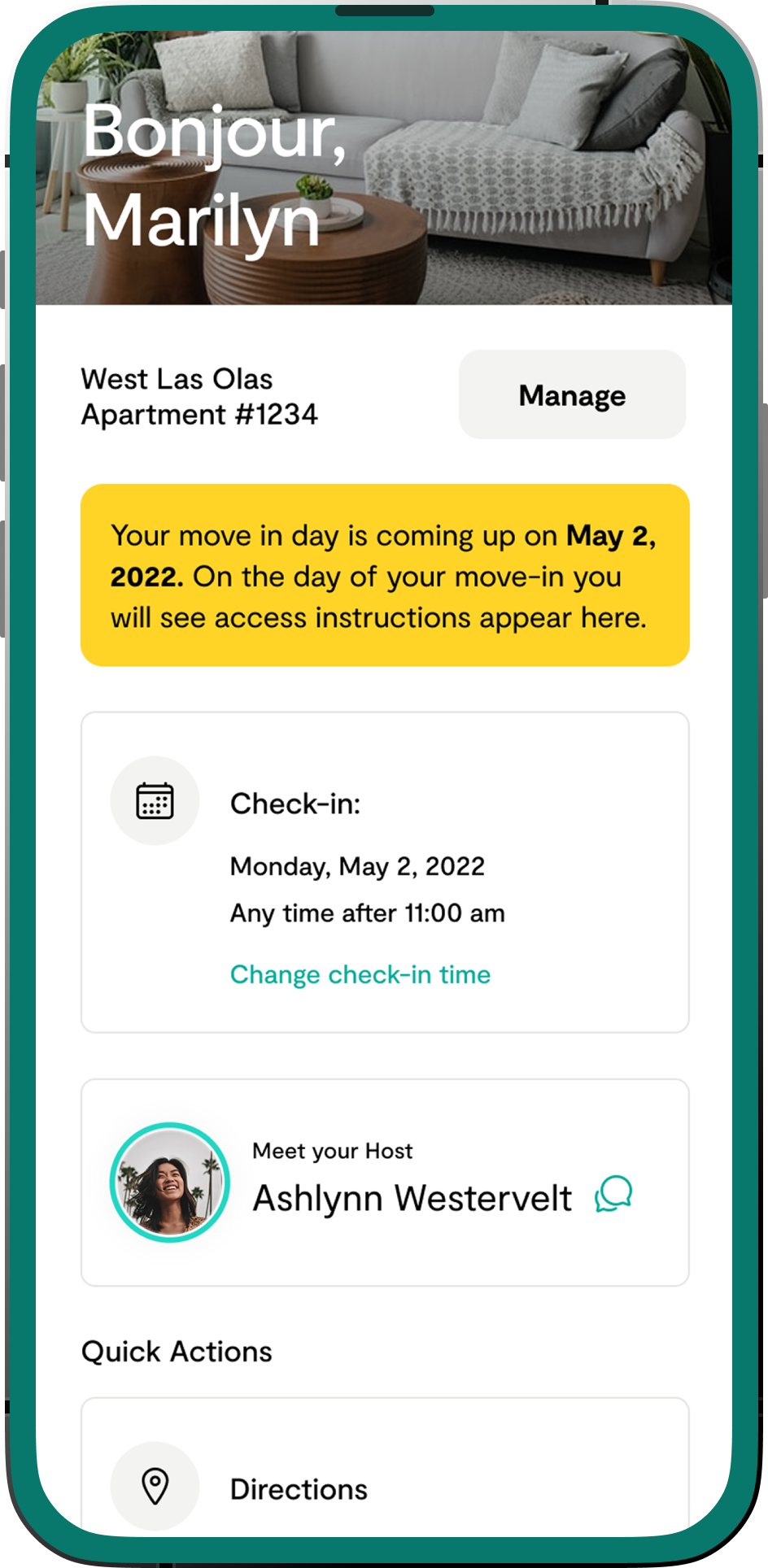Change the check-in time
The width and height of the screenshot is (768, 1568).
pyautogui.click(x=360, y=974)
